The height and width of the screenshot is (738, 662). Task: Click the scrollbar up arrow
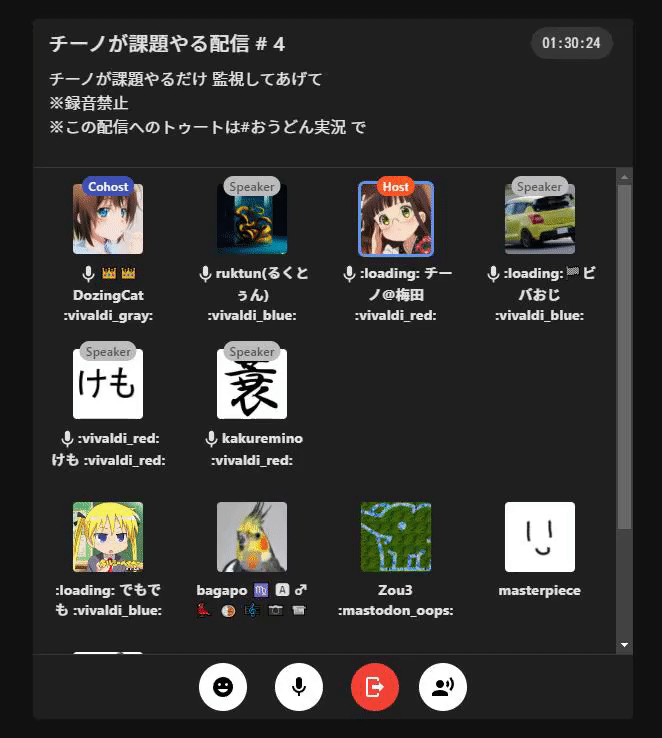[x=625, y=177]
